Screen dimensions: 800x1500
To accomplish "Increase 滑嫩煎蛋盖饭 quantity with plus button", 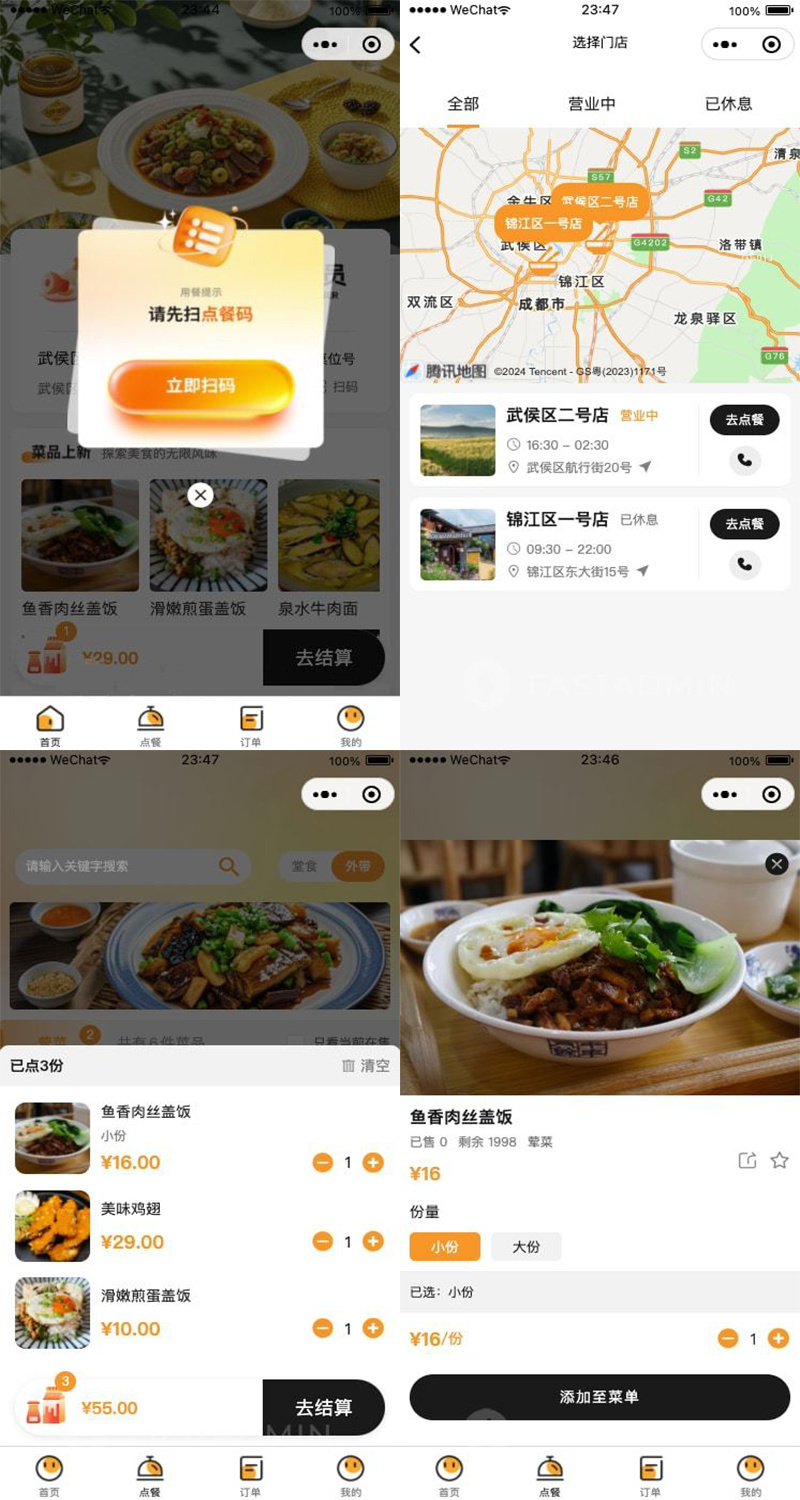I will [373, 1329].
